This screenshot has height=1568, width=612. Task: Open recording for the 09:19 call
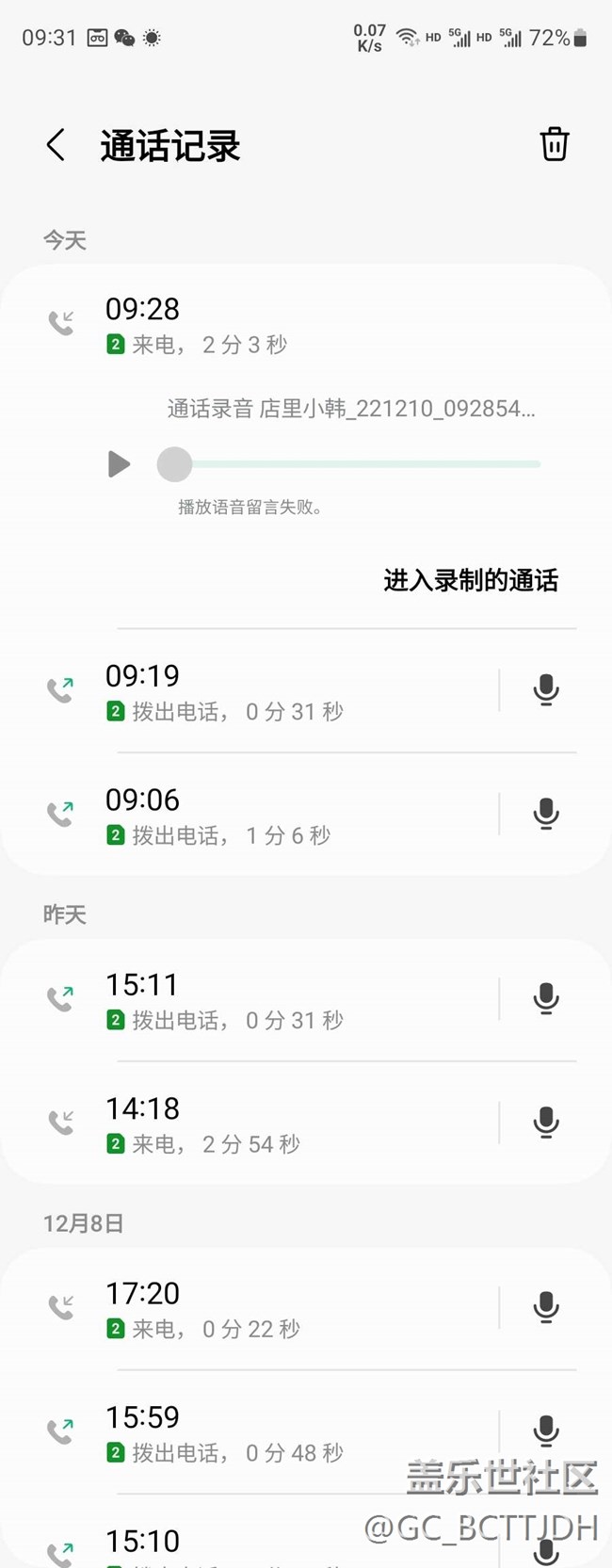(x=546, y=690)
